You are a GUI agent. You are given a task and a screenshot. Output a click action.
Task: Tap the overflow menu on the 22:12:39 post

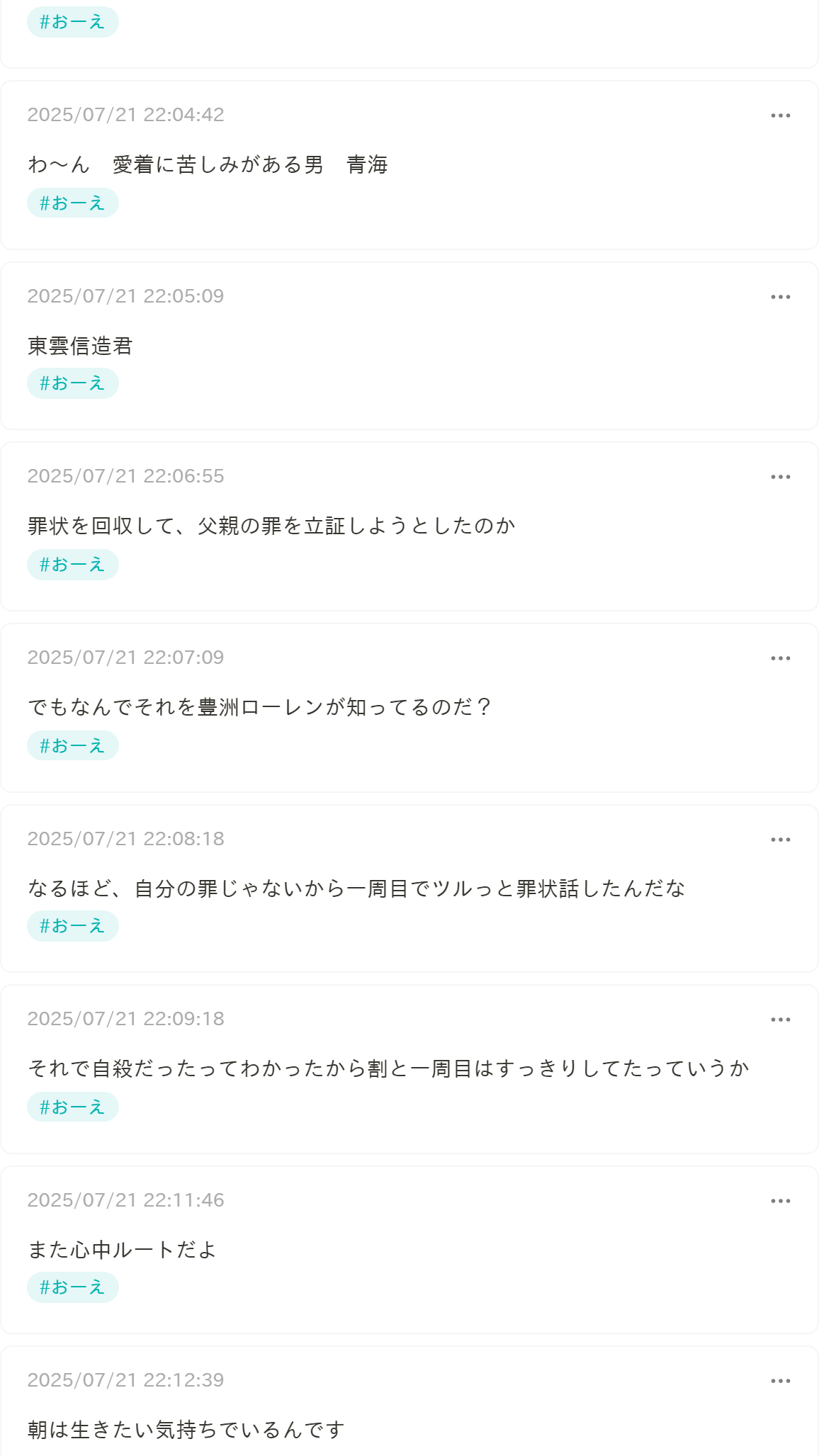pos(780,1381)
